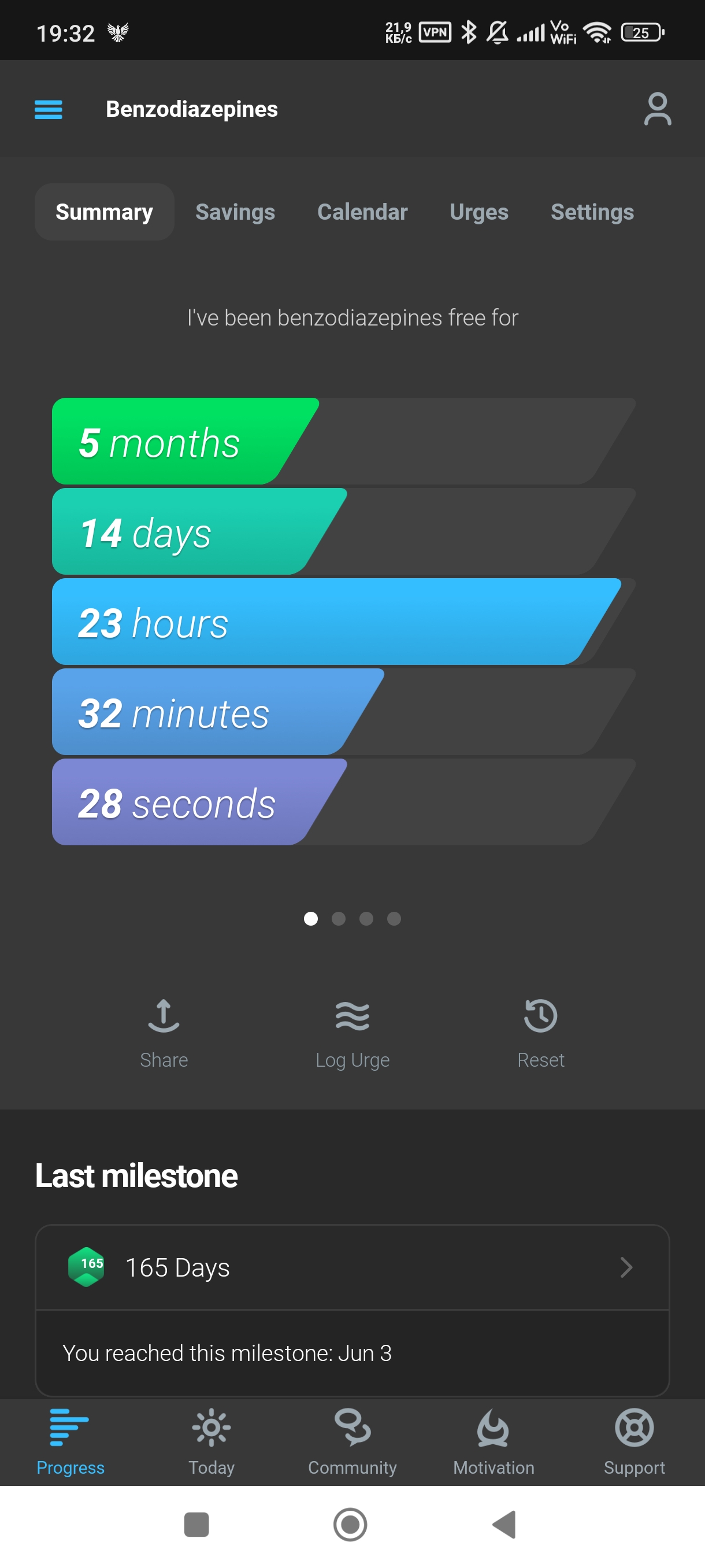
Task: Go to the system home screen
Action: (350, 1524)
